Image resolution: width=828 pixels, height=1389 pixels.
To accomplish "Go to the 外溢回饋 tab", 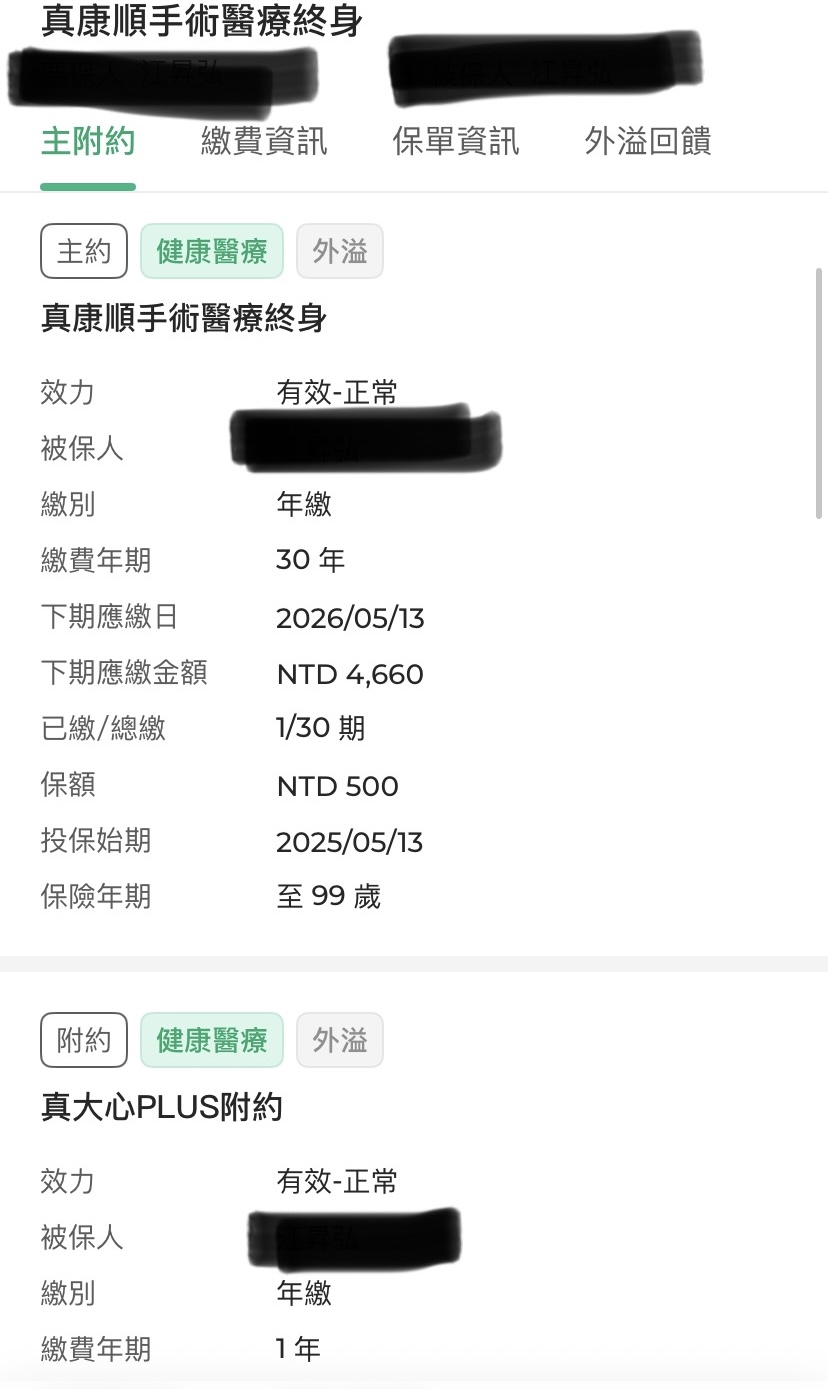I will click(648, 142).
